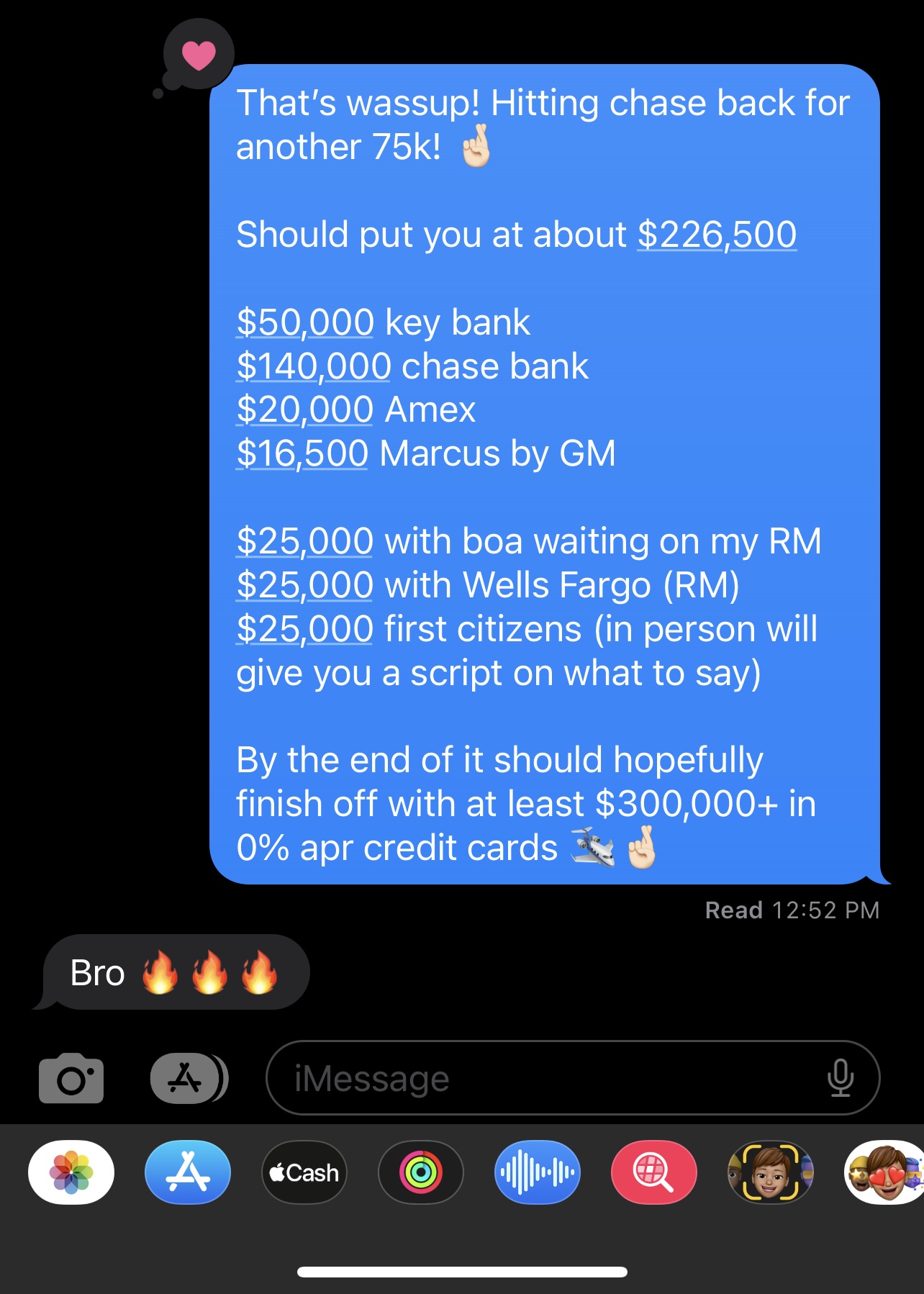Tap the underlined $140,000 chase amount
Viewport: 924px width, 1294px height.
pyautogui.click(x=313, y=366)
